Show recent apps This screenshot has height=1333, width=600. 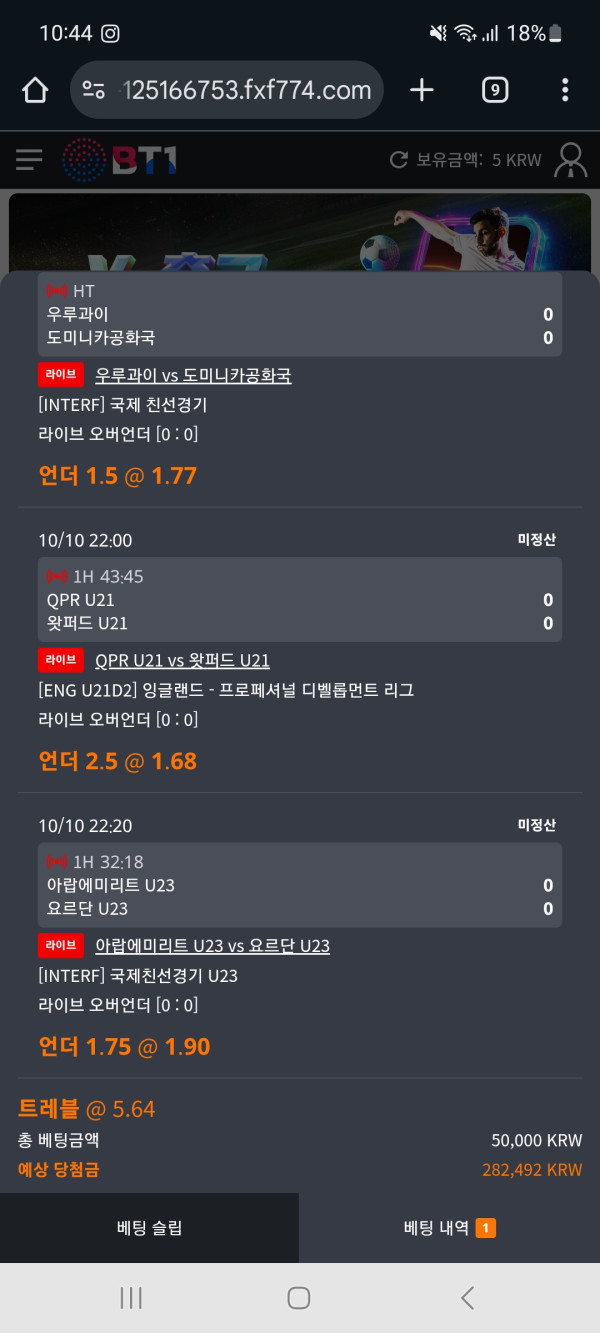131,1298
